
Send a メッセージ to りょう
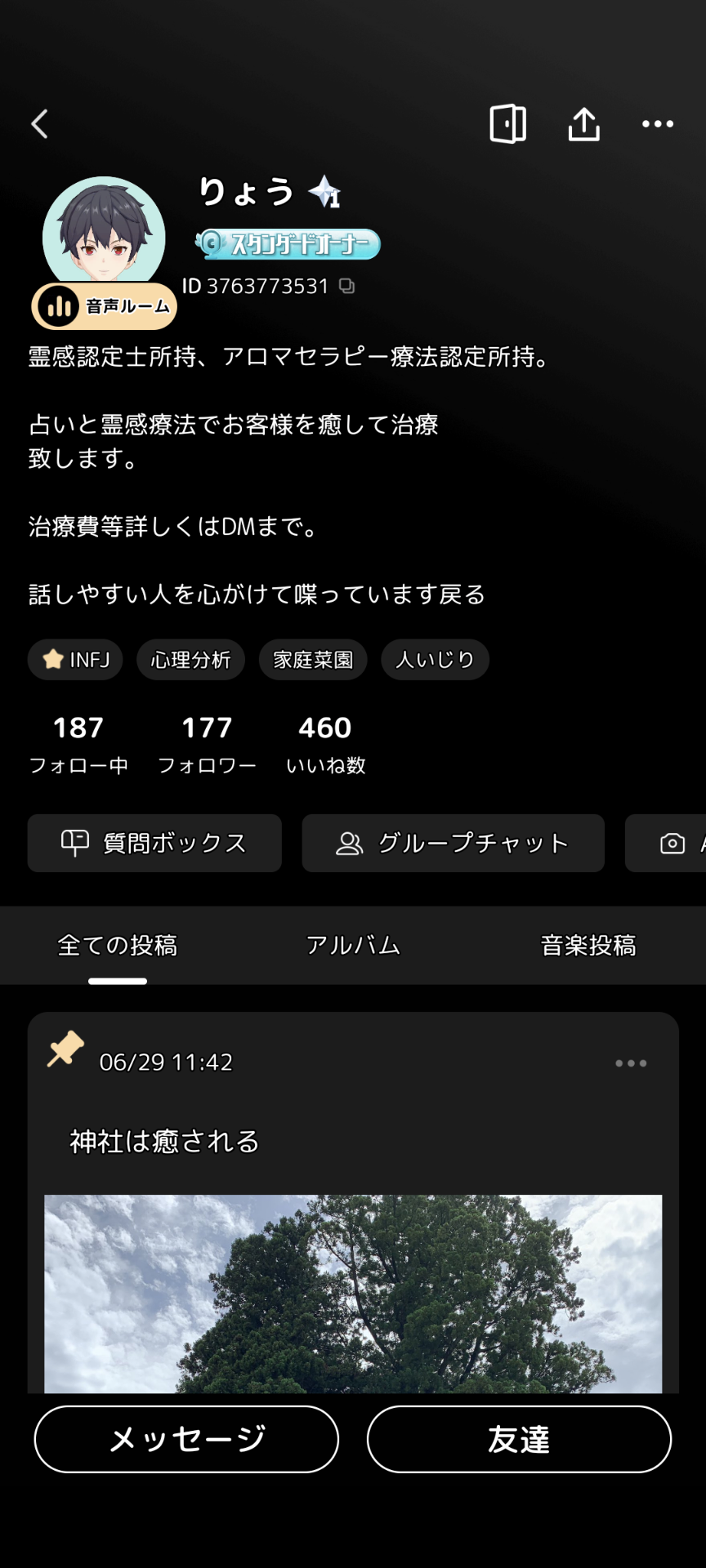point(186,1439)
